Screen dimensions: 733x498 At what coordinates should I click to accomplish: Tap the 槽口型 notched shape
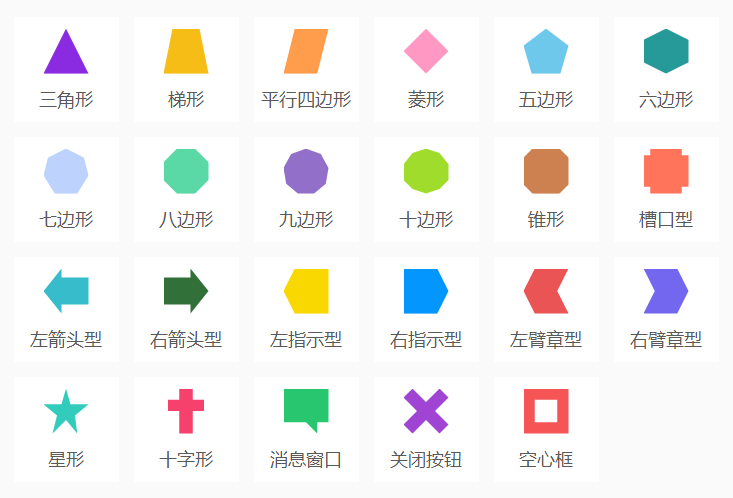(666, 188)
